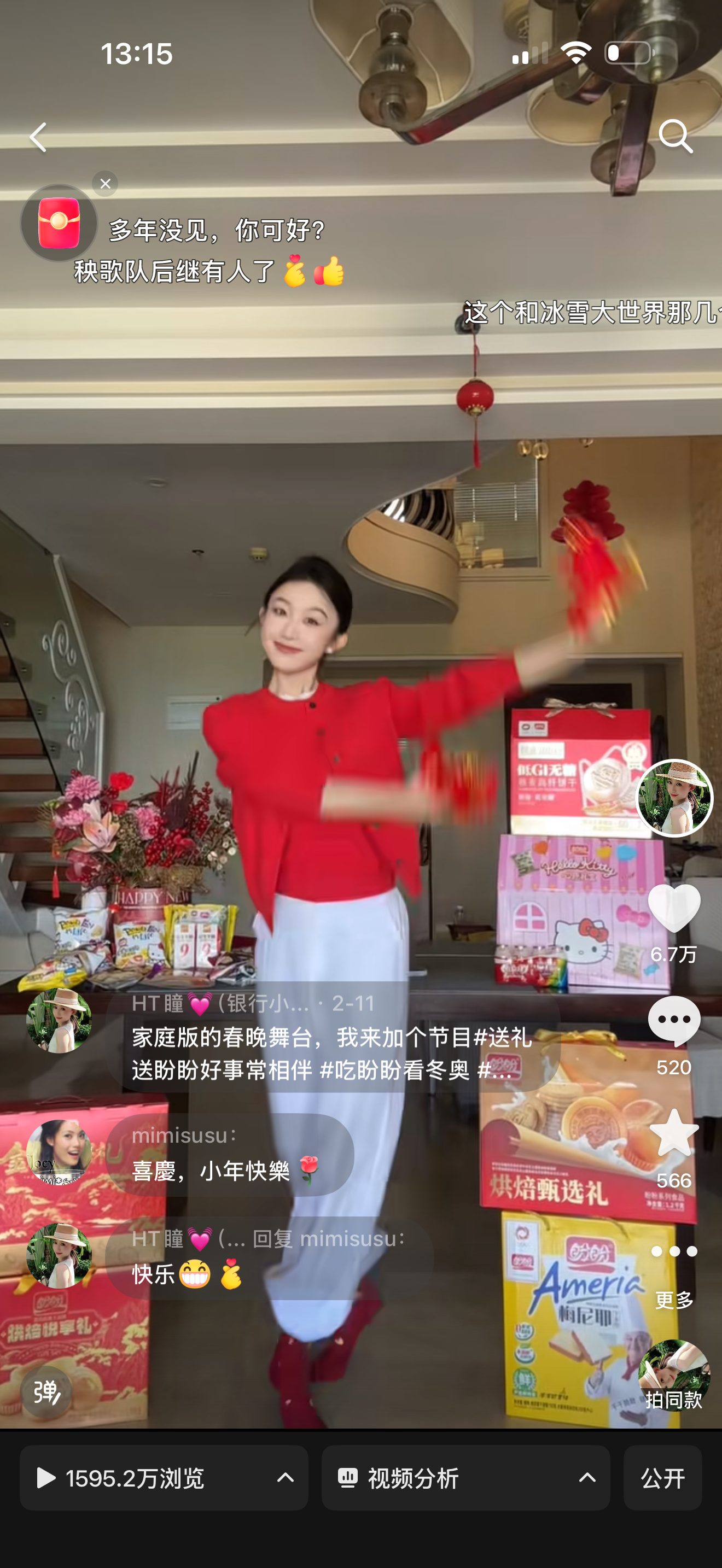This screenshot has width=722, height=1568.
Task: Expand the 1595.2万浏览 views panel
Action: tap(164, 1478)
